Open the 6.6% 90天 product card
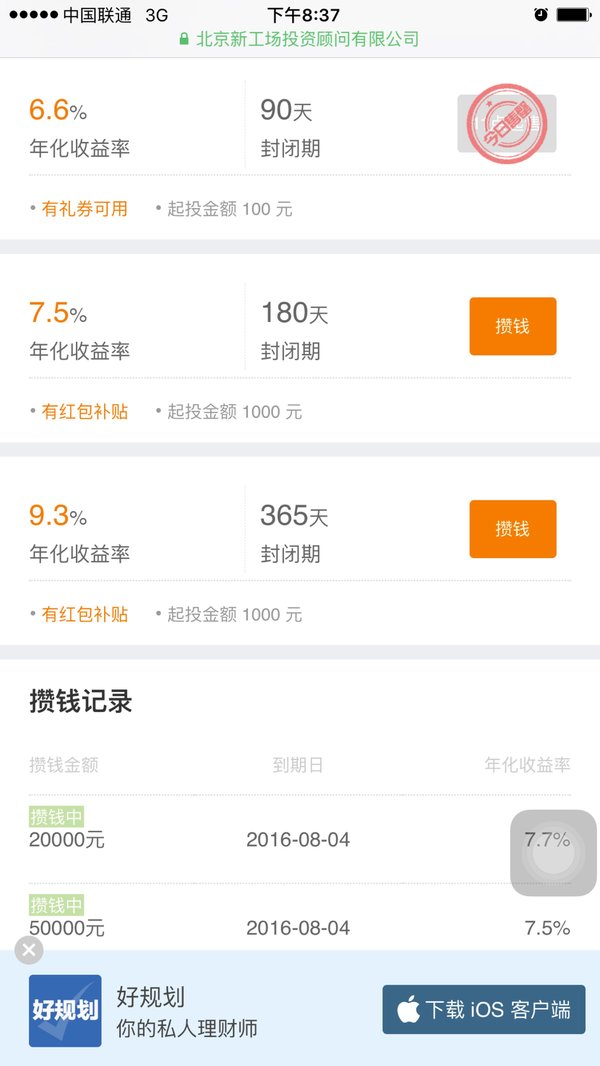The image size is (600, 1066). click(300, 148)
